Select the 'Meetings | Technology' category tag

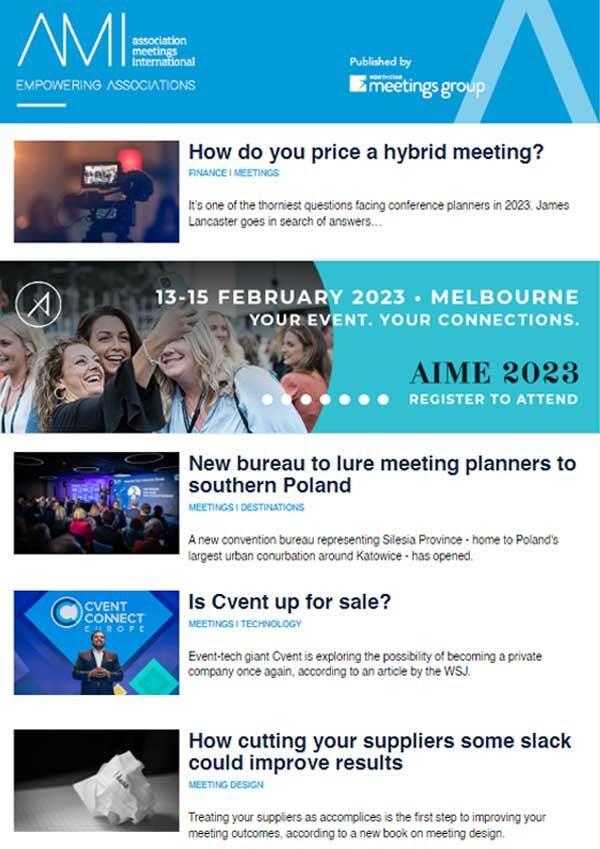[244, 624]
